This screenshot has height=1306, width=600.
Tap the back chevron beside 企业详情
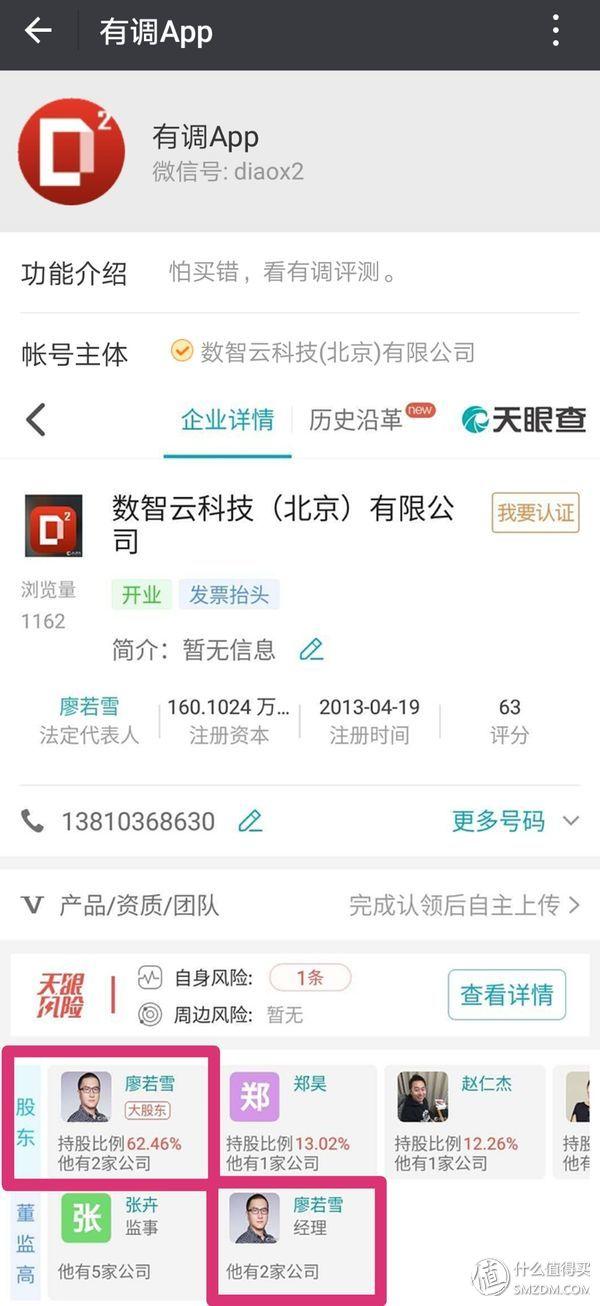tap(36, 419)
